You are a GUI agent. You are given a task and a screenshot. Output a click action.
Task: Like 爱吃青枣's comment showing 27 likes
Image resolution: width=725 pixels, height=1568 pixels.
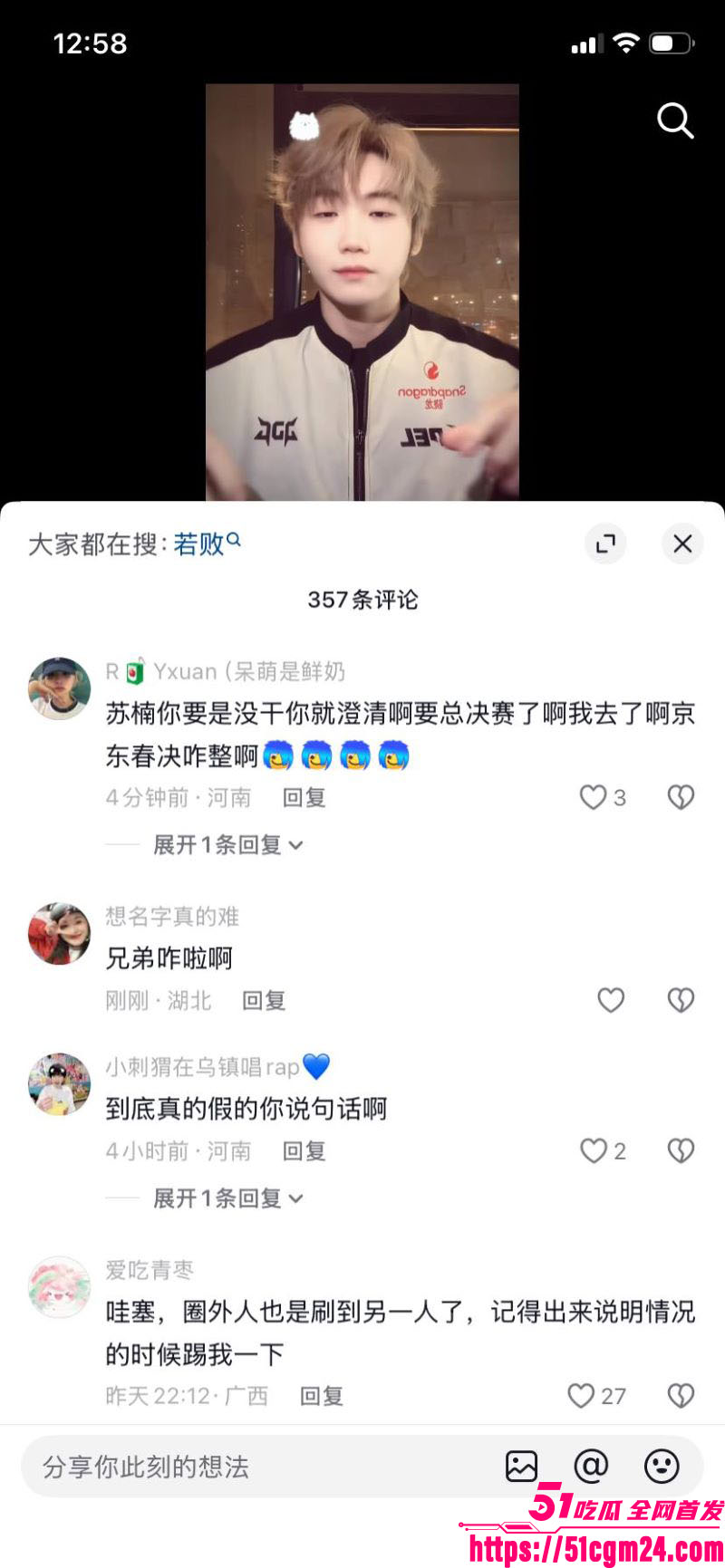tap(580, 1396)
